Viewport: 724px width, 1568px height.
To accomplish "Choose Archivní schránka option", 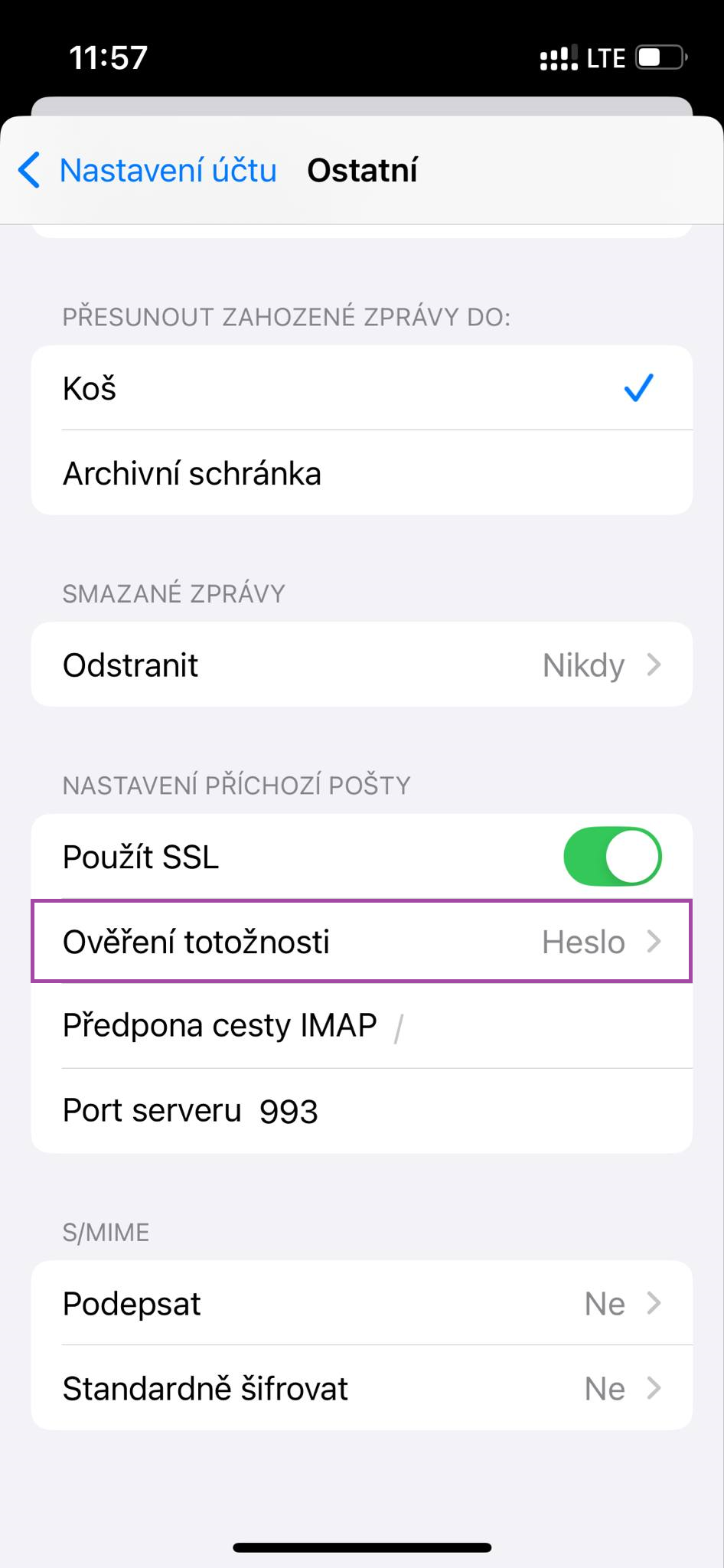I will pos(362,473).
